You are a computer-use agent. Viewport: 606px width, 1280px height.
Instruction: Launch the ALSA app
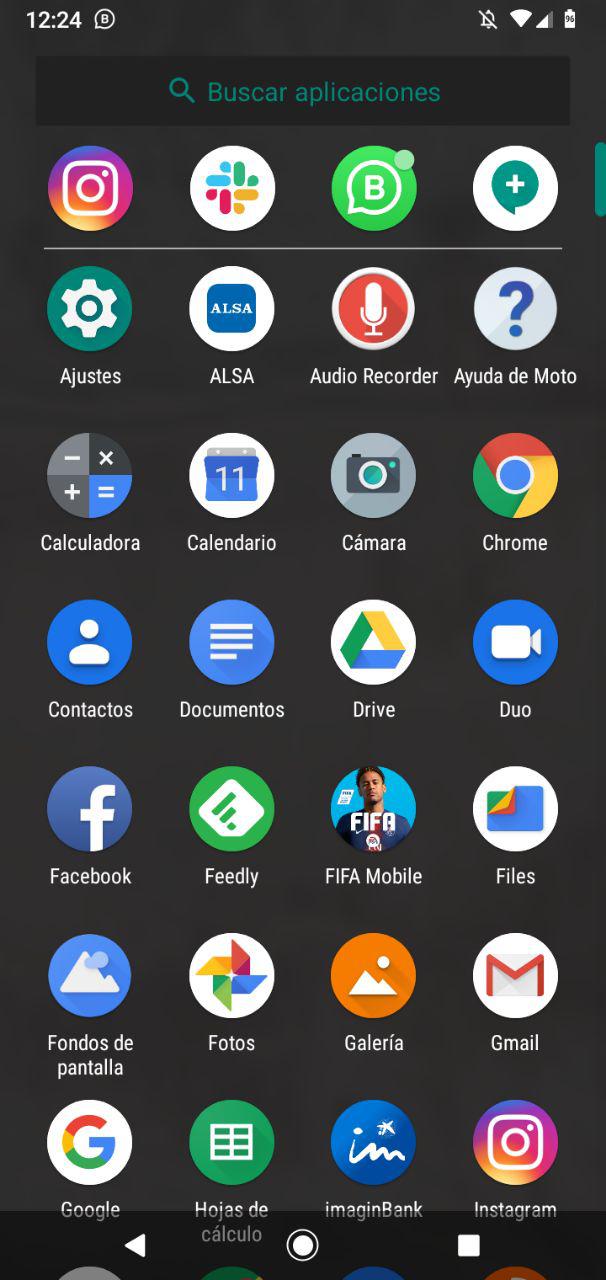(232, 310)
